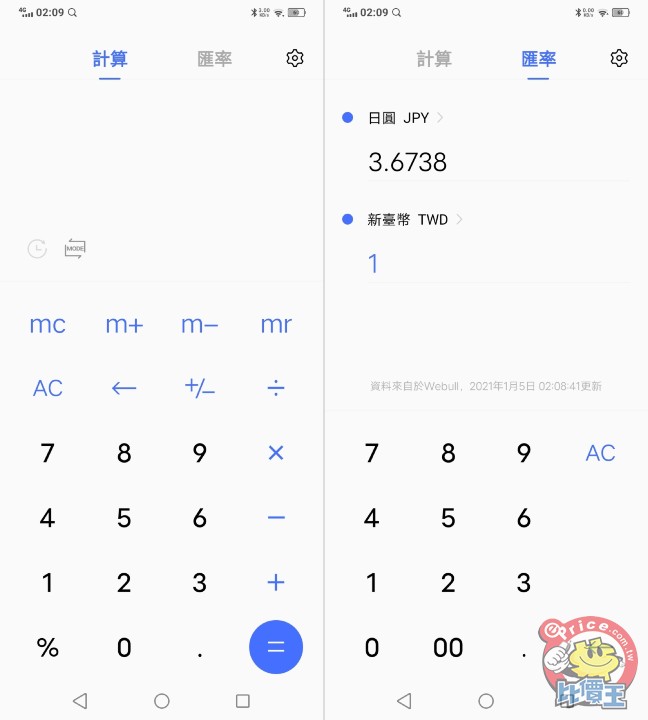This screenshot has height=720, width=648.
Task: Select the multiply operator
Action: pos(276,453)
